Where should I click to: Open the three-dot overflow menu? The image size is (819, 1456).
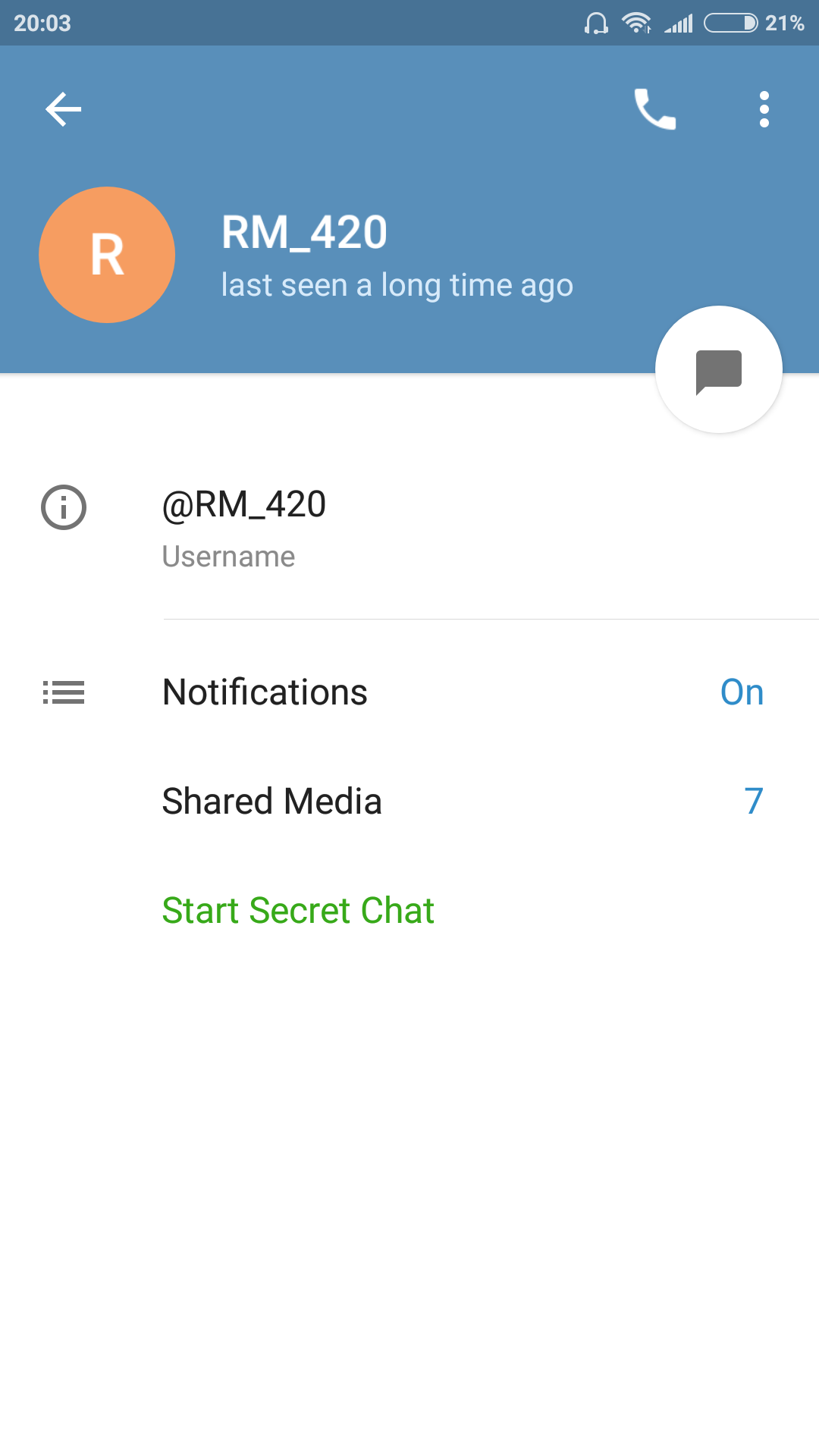(764, 109)
